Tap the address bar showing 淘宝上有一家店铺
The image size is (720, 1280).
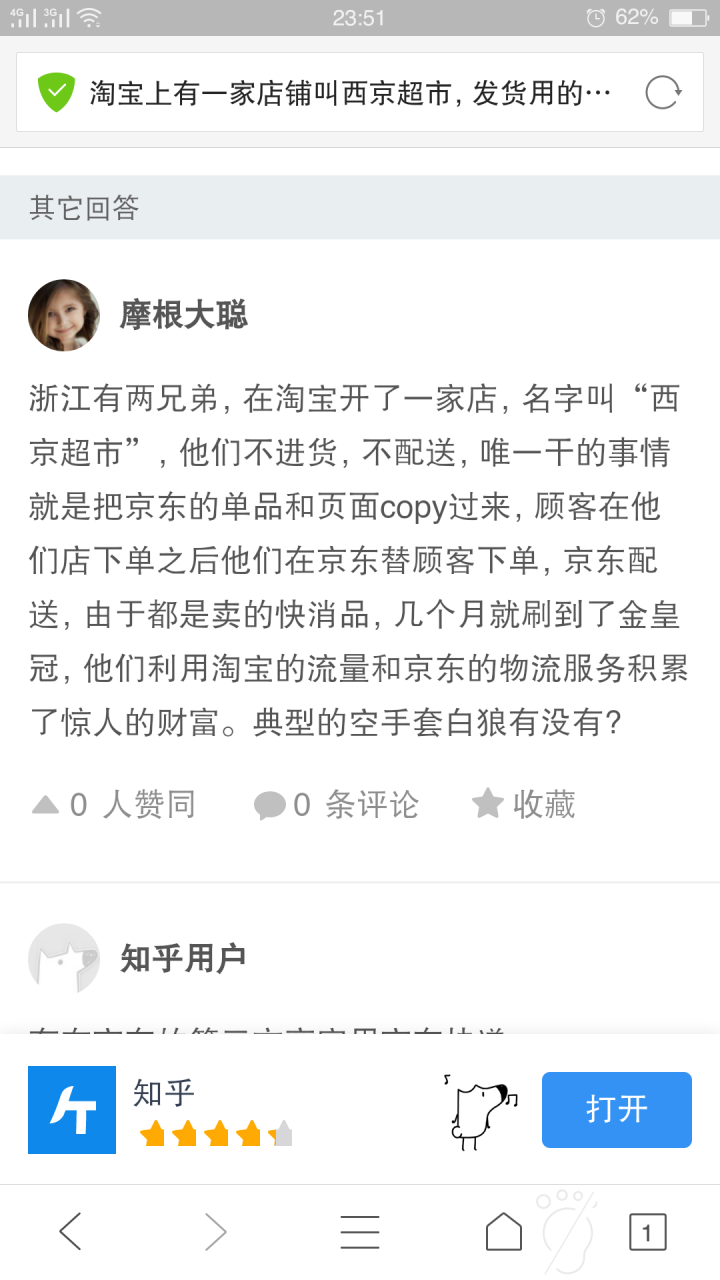(x=350, y=93)
